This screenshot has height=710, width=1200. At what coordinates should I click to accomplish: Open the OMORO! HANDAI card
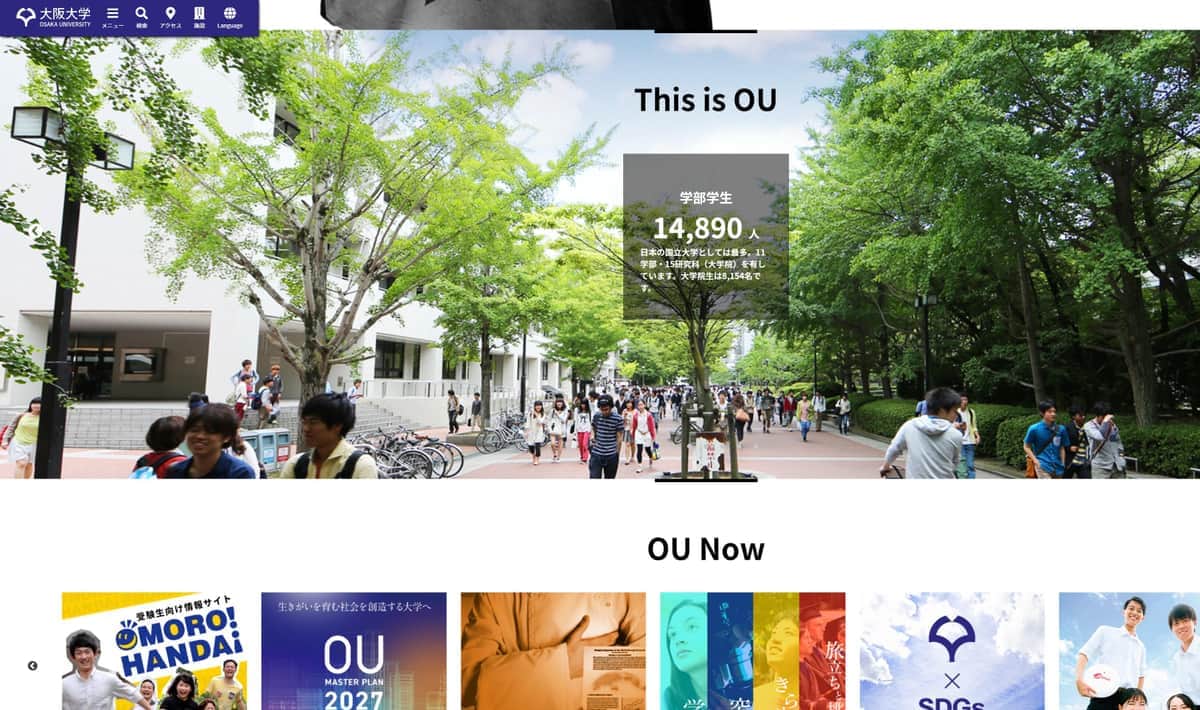(x=154, y=650)
